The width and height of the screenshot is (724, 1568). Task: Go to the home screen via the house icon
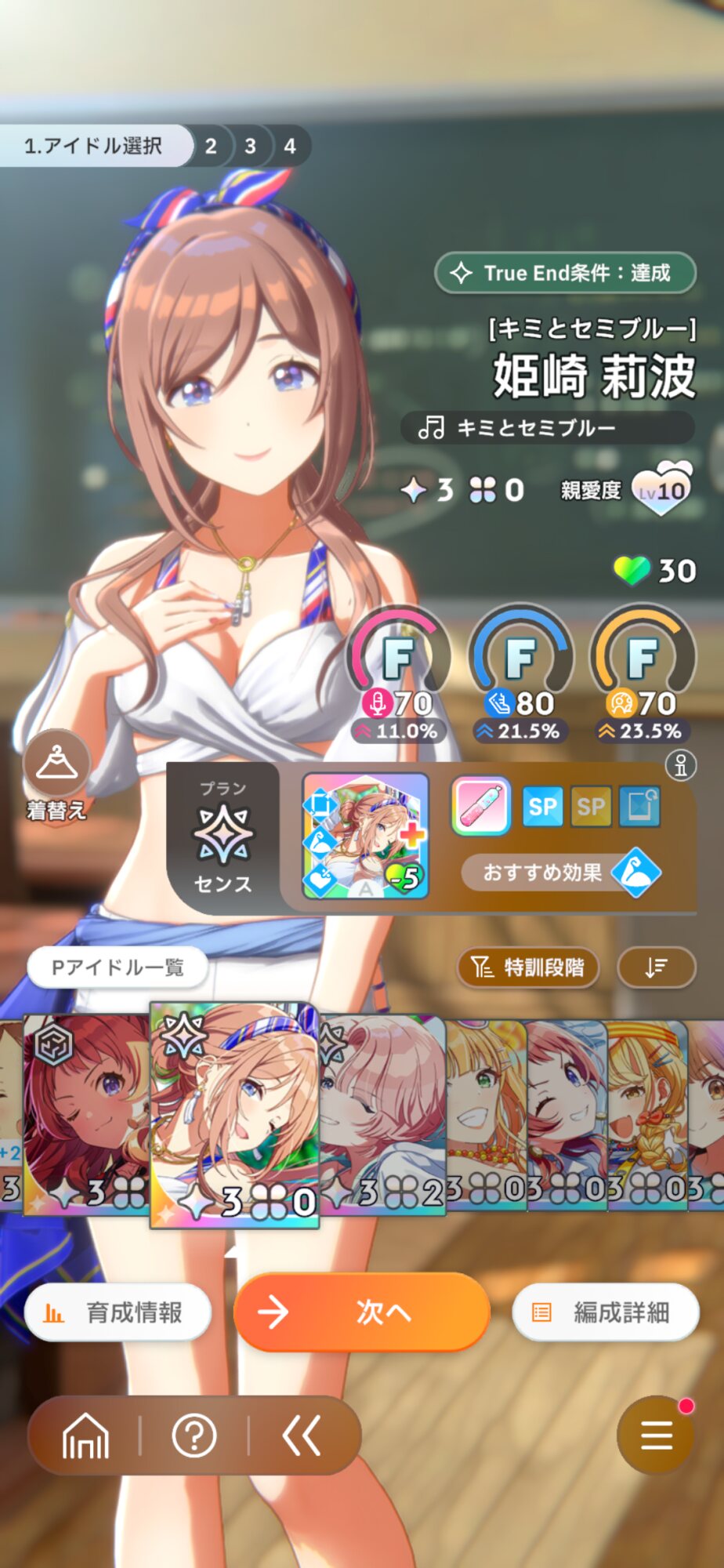pos(85,1436)
